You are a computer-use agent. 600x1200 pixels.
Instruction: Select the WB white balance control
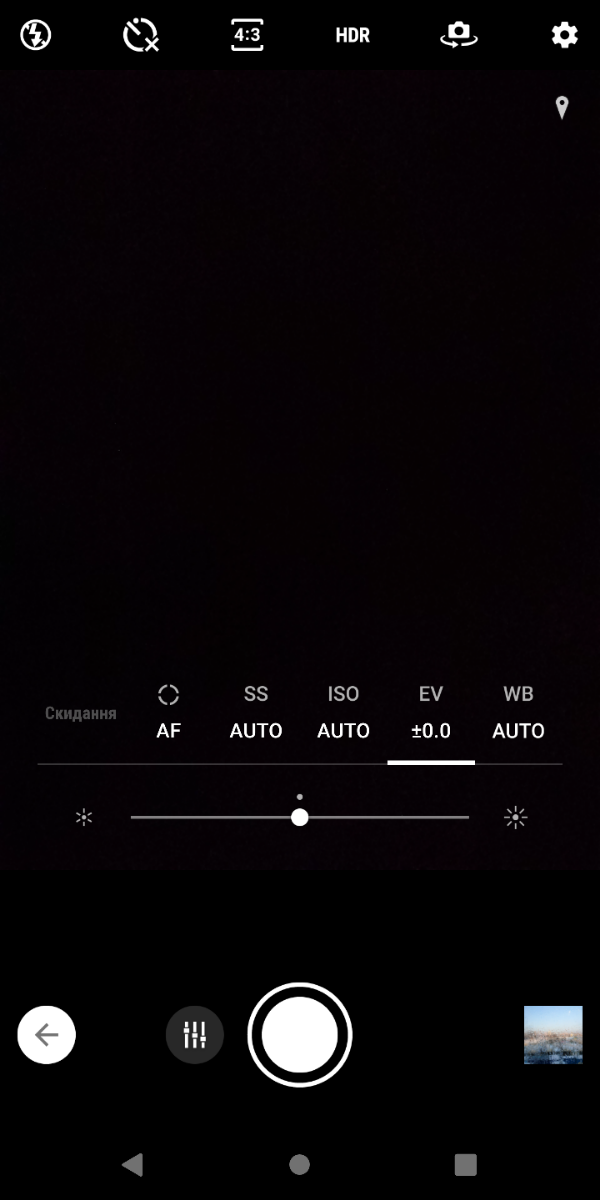point(518,713)
